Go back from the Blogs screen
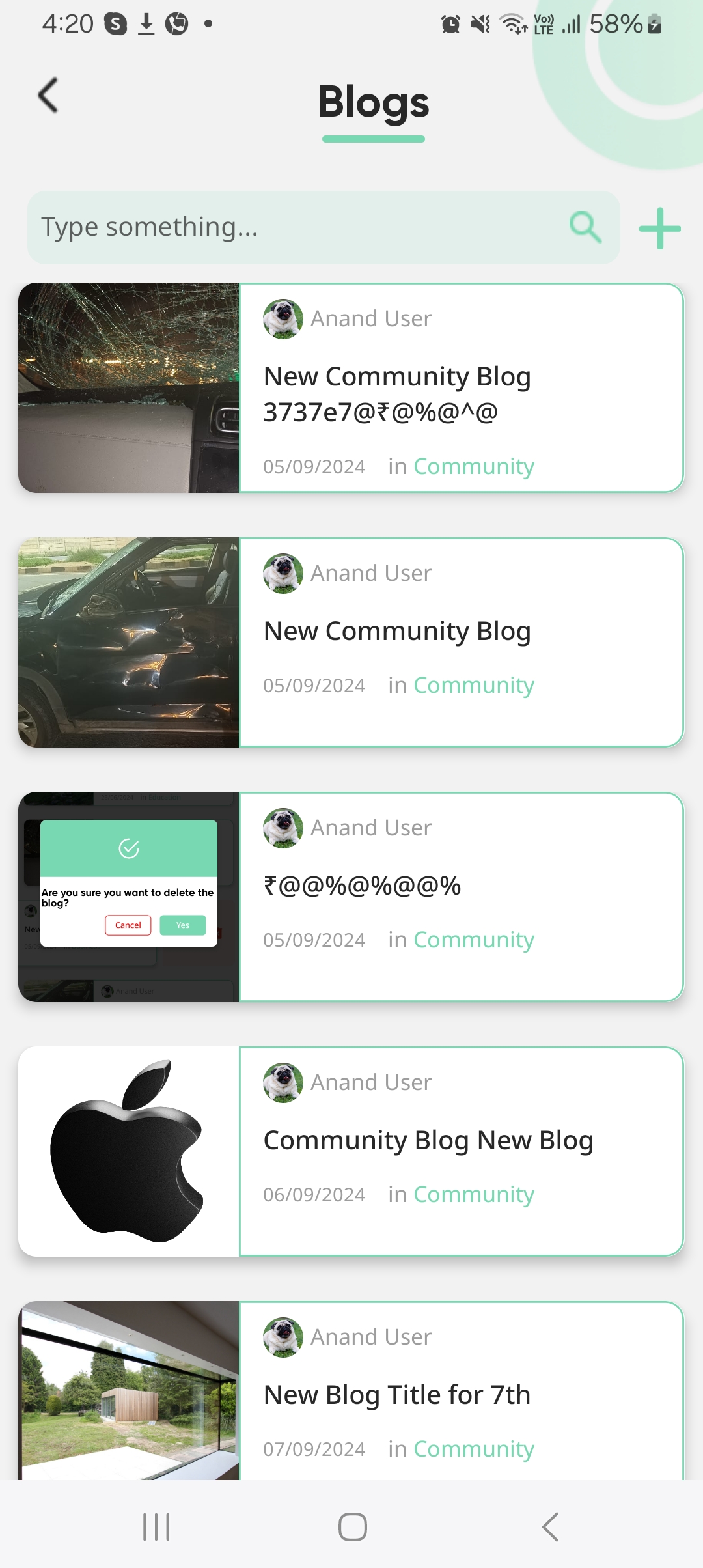 [x=48, y=96]
